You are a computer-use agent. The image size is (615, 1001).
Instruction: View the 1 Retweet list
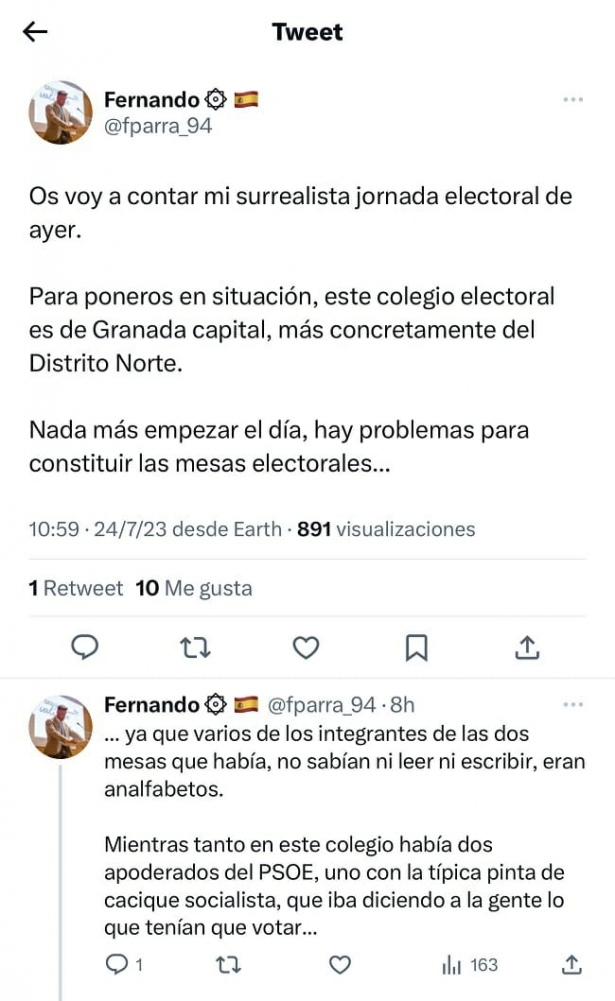point(76,588)
